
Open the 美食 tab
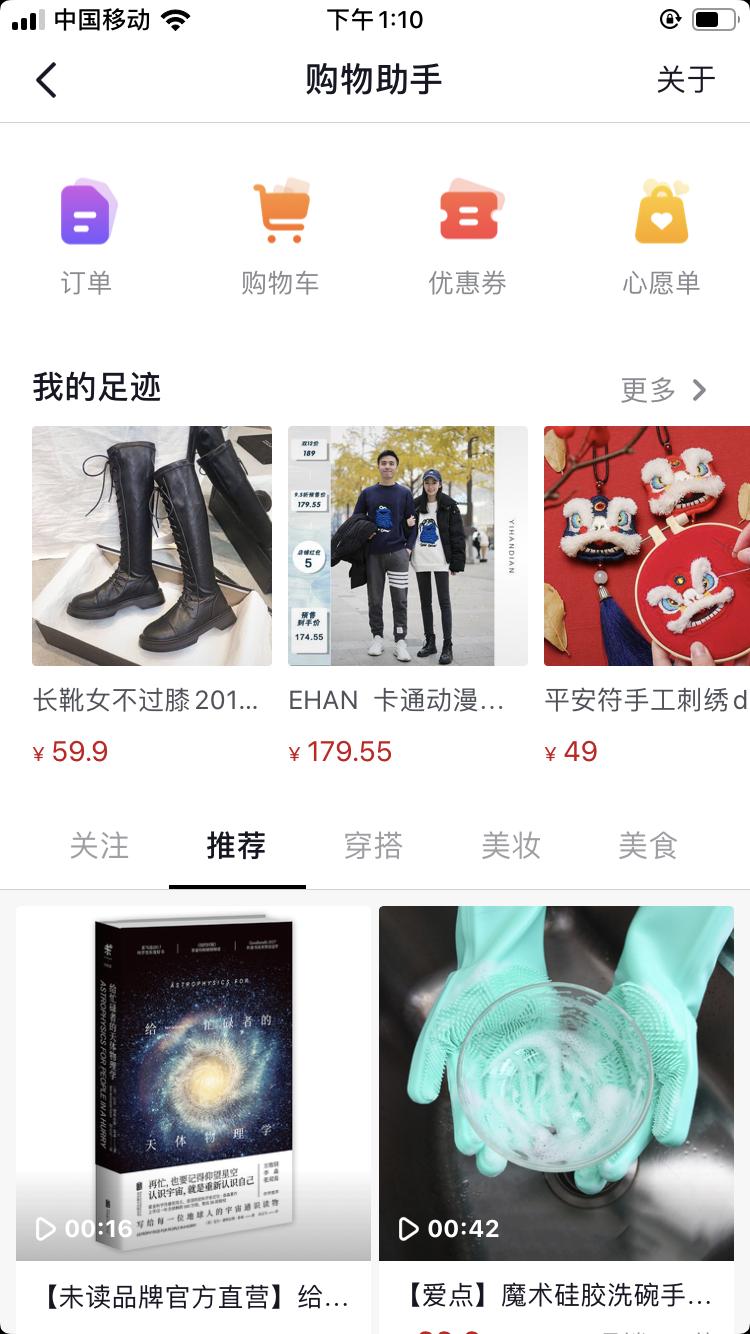pyautogui.click(x=647, y=846)
